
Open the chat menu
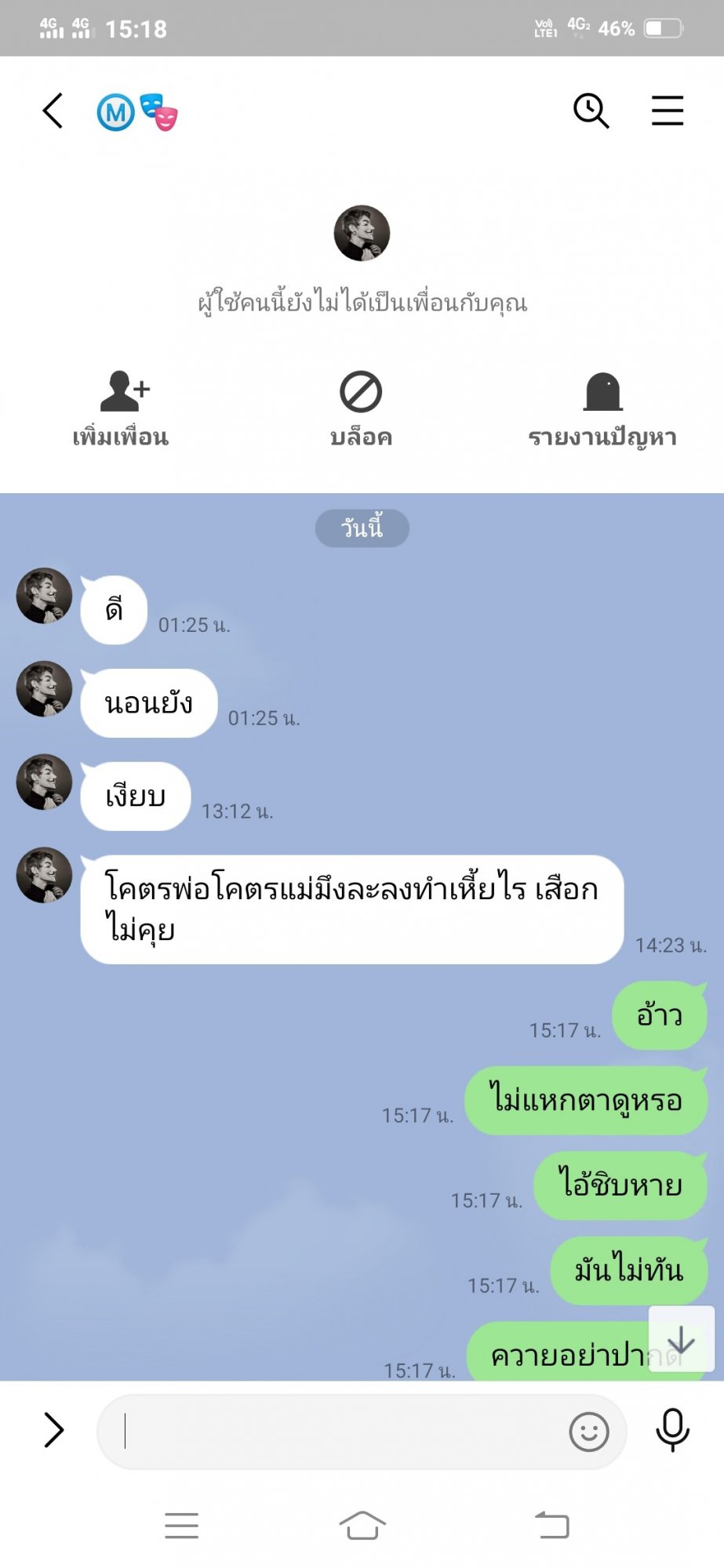668,111
